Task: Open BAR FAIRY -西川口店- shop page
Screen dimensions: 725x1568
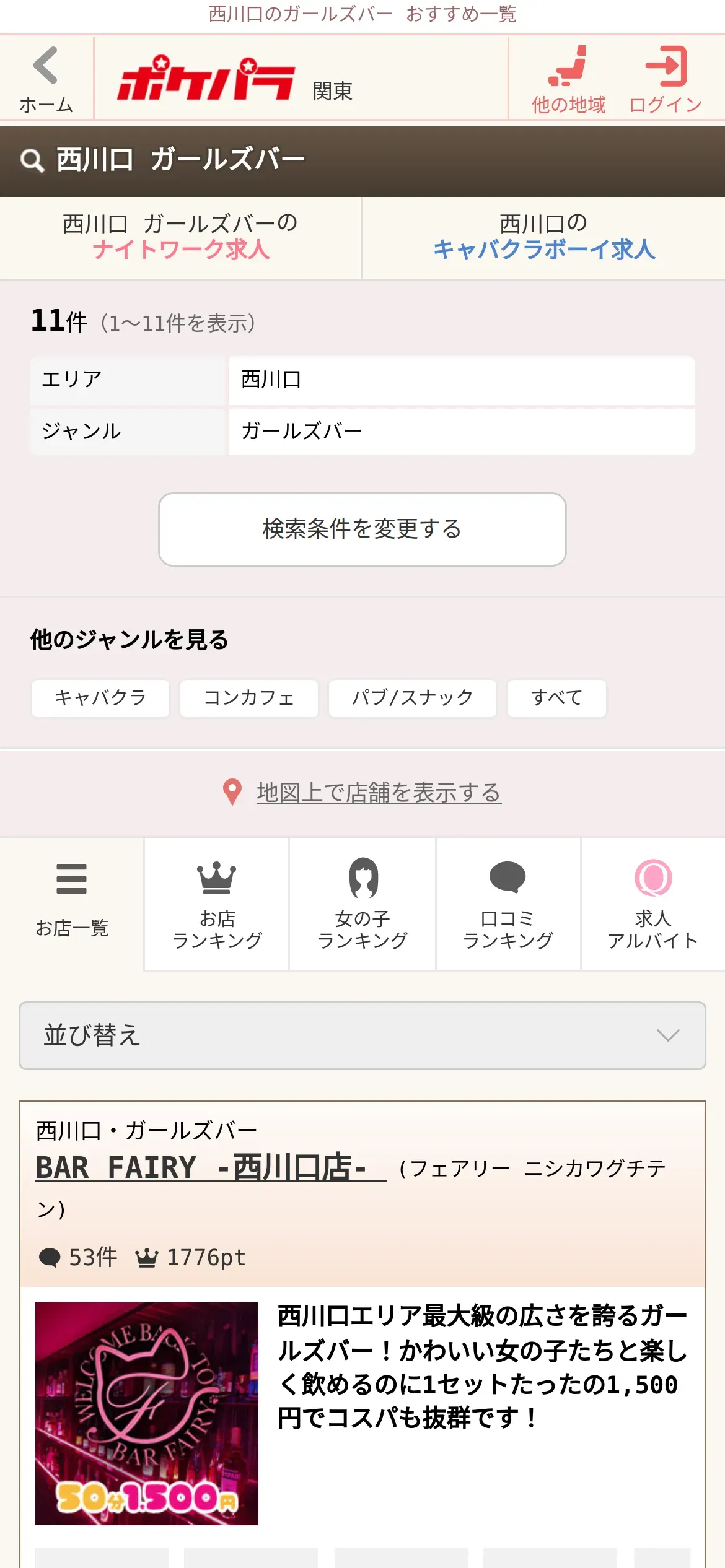Action: (211, 1168)
